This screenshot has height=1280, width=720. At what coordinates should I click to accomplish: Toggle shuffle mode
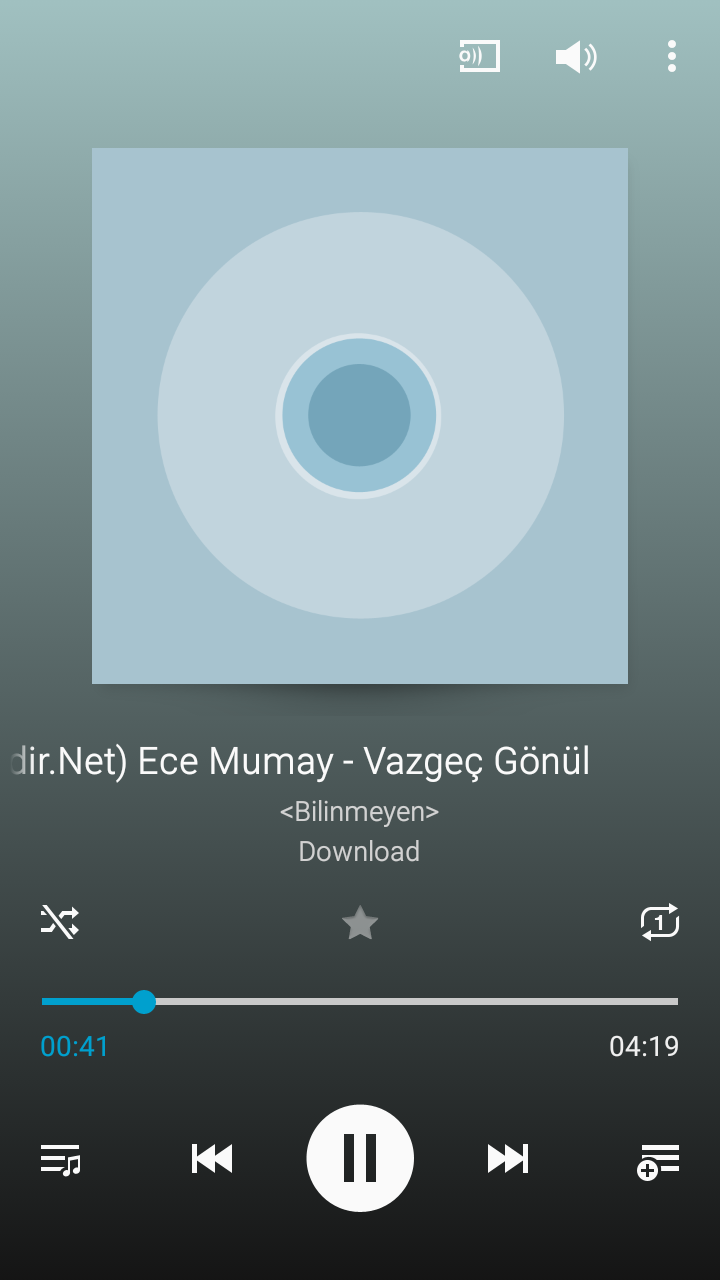(60, 921)
